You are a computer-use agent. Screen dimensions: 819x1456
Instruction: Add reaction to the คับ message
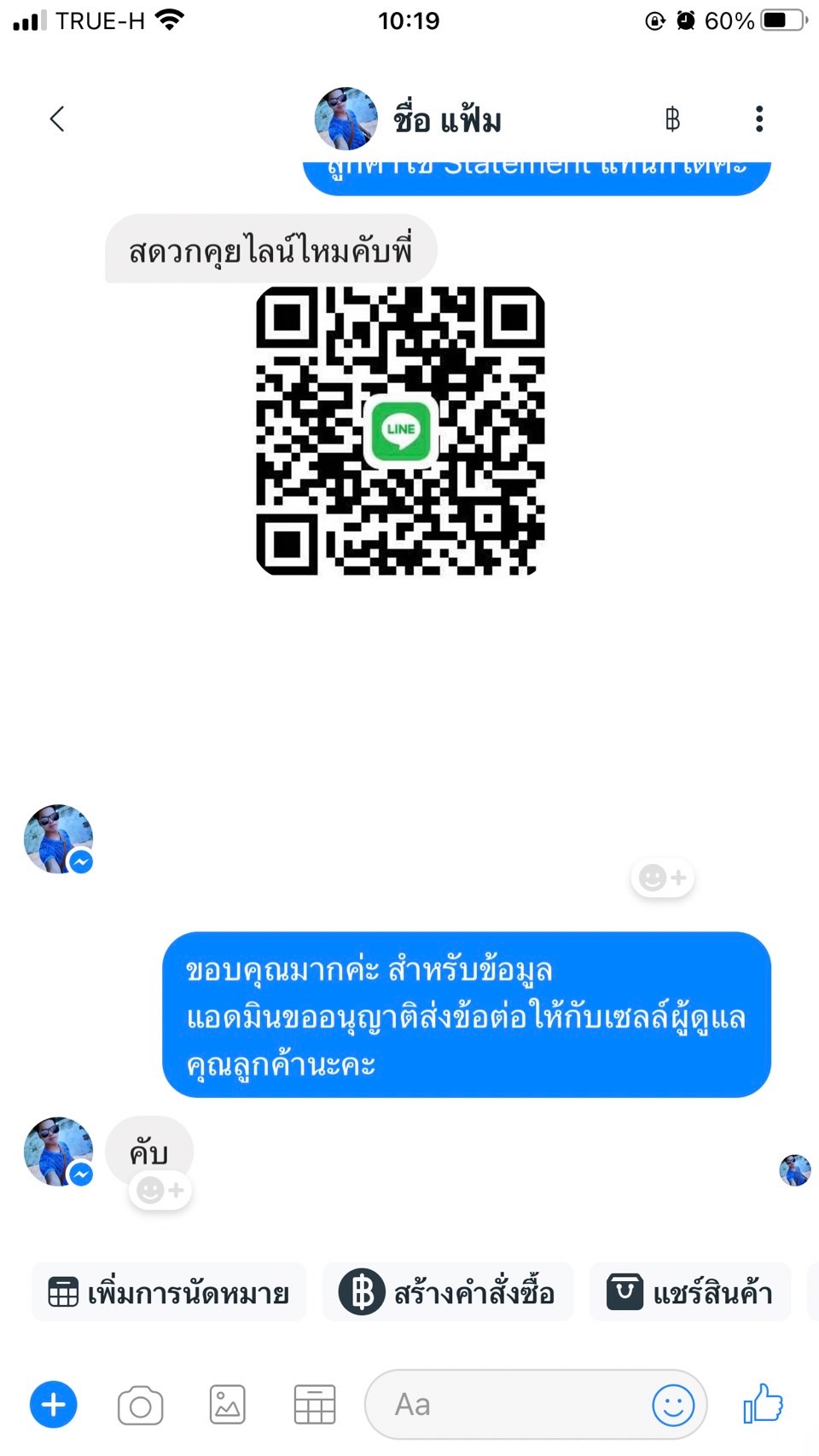tap(160, 1190)
